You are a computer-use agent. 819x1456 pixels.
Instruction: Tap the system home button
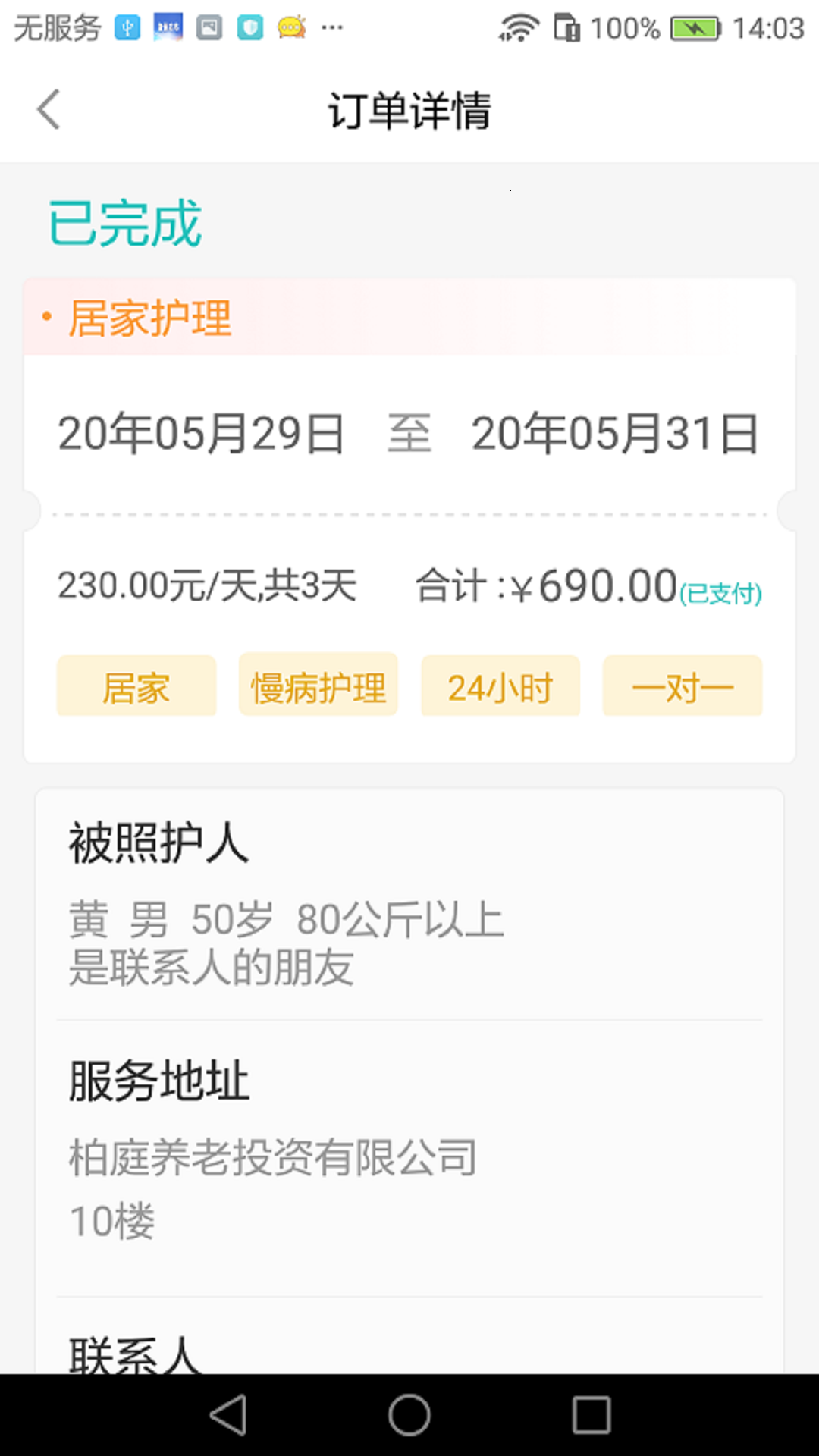coord(409,1415)
